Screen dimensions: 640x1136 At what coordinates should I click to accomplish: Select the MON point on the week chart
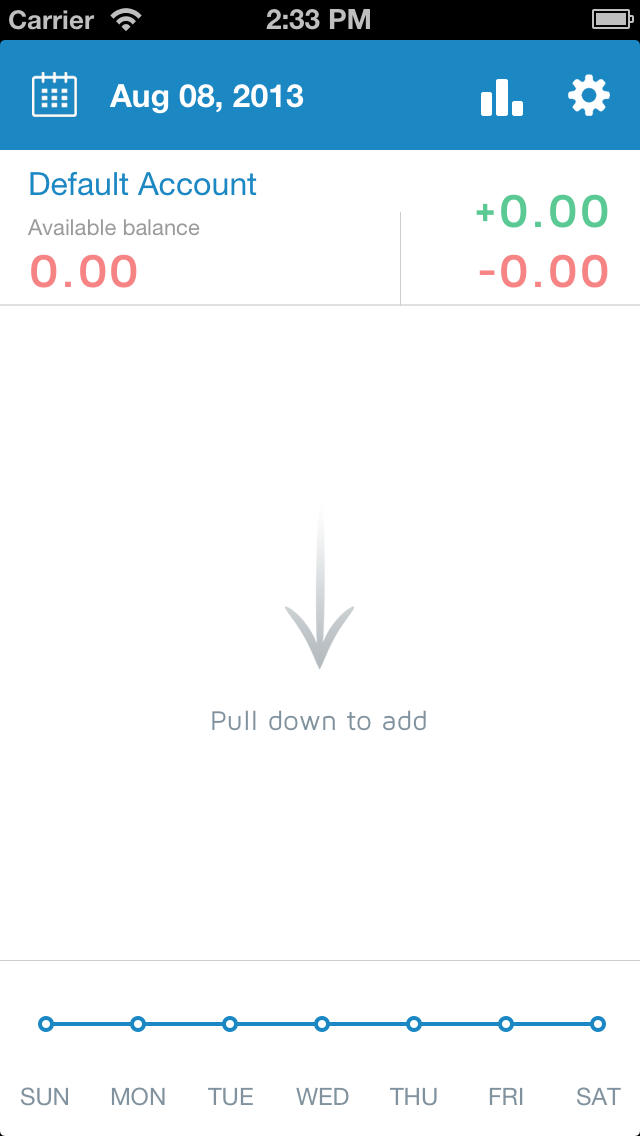(138, 1024)
